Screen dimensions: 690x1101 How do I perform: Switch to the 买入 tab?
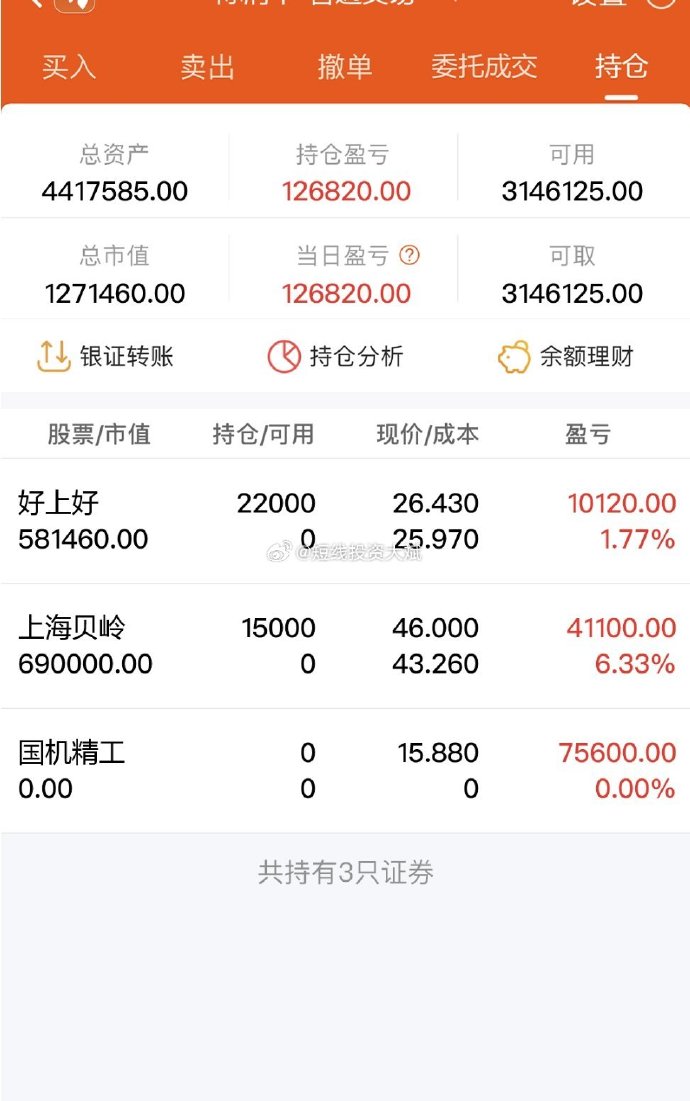(x=69, y=67)
